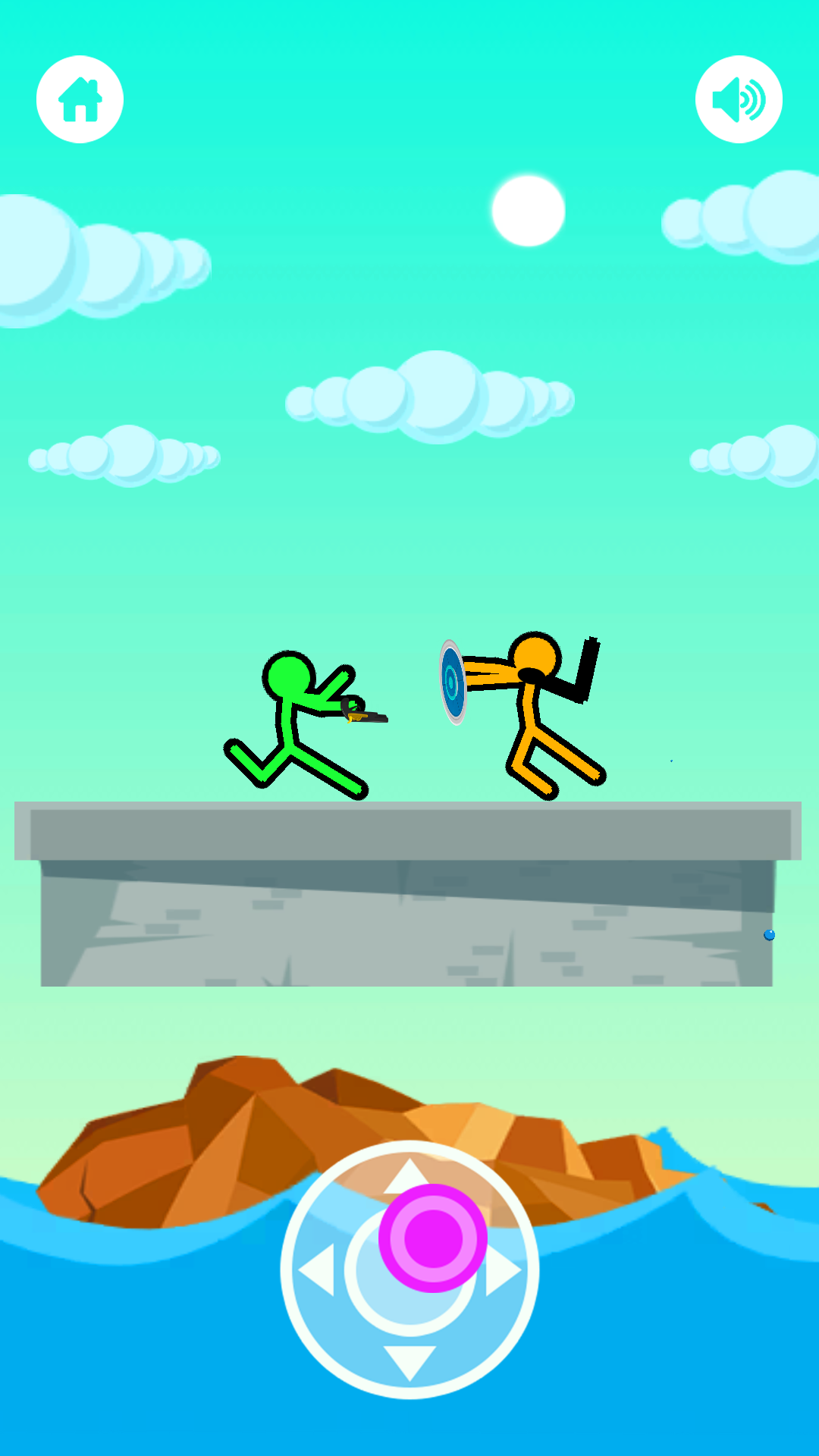Tap the joystick down arrow
Screen dimensions: 819x1456
409,1362
